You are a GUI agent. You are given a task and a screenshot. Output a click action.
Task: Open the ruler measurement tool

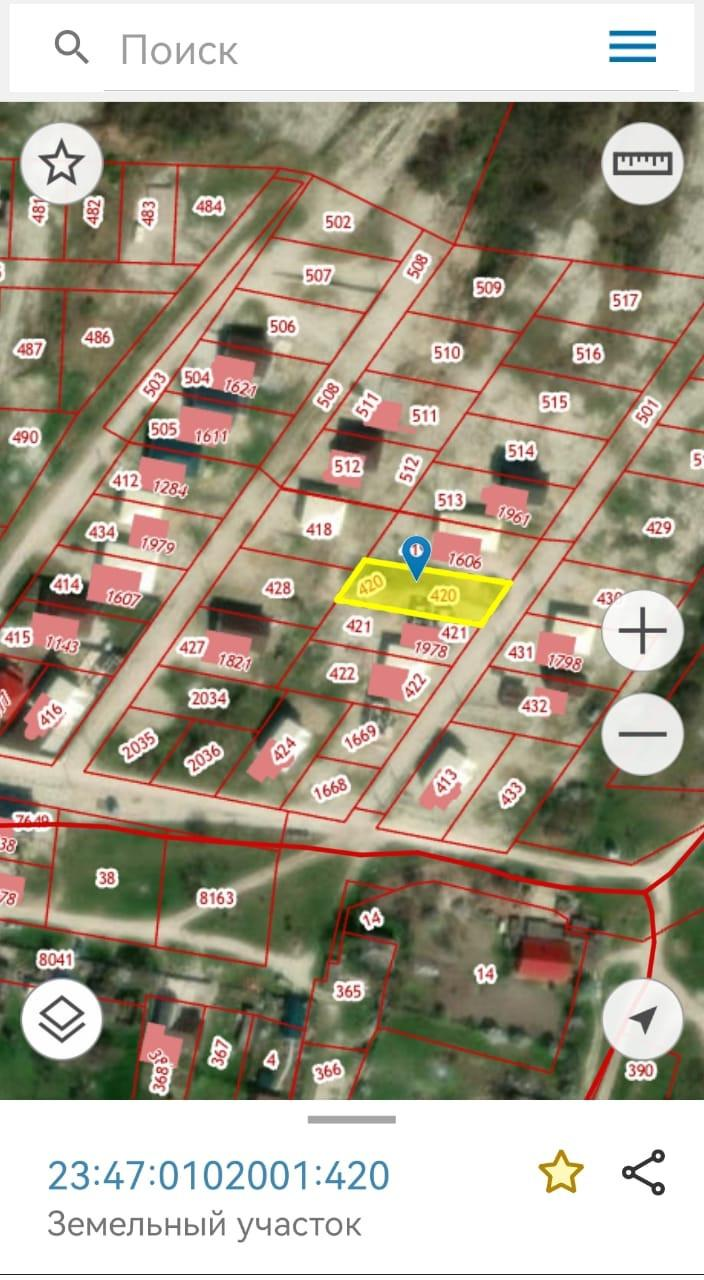tap(642, 163)
